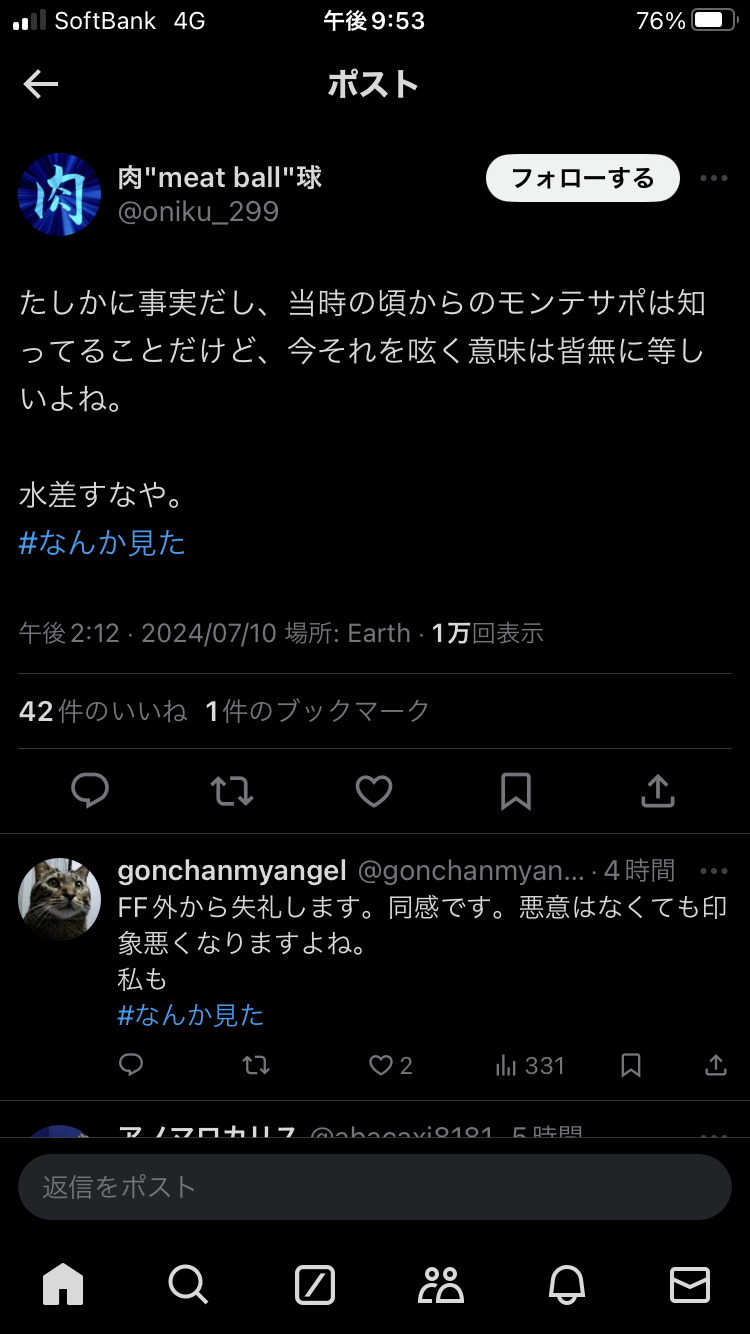Tap the フォローする button
750x1334 pixels.
pyautogui.click(x=582, y=179)
